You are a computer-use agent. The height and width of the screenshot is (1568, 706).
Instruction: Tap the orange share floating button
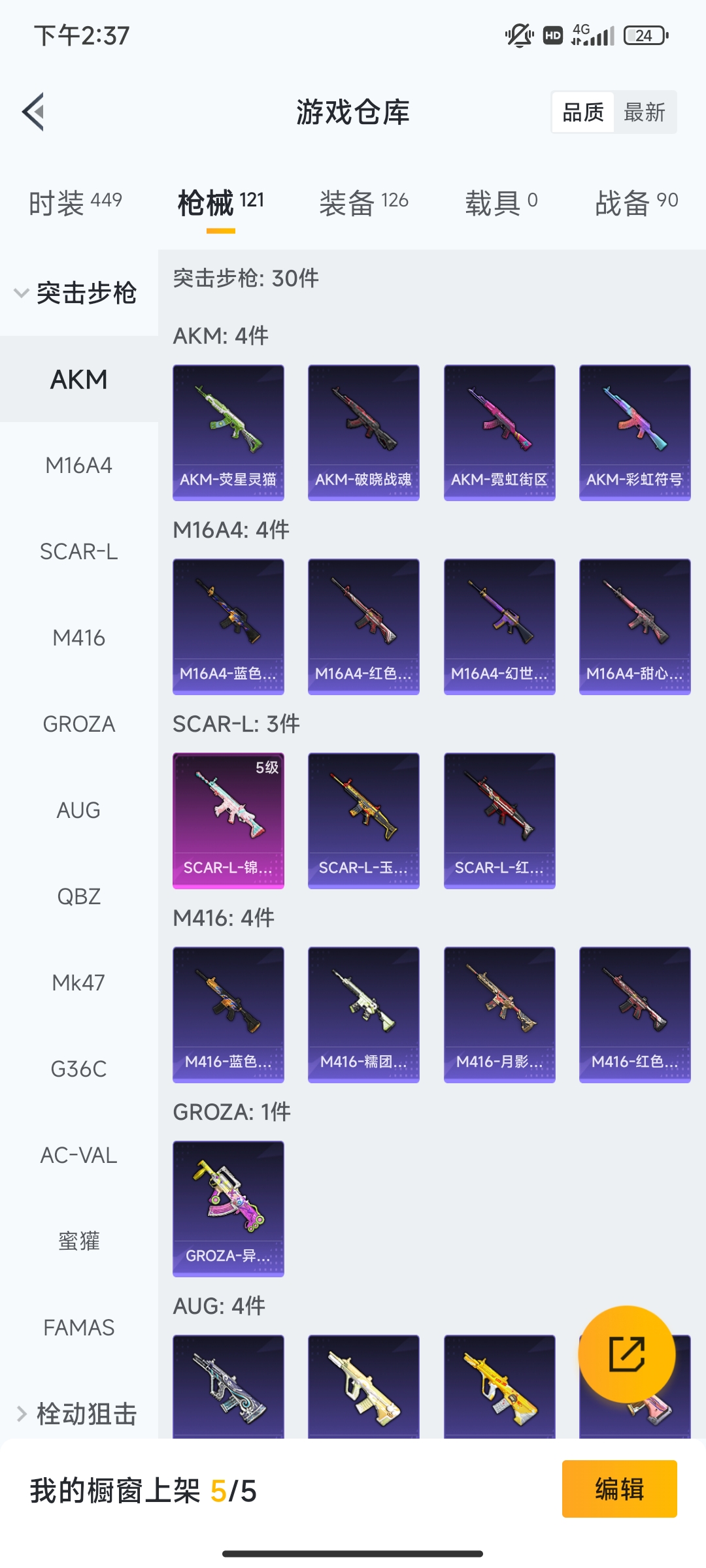(x=626, y=1354)
